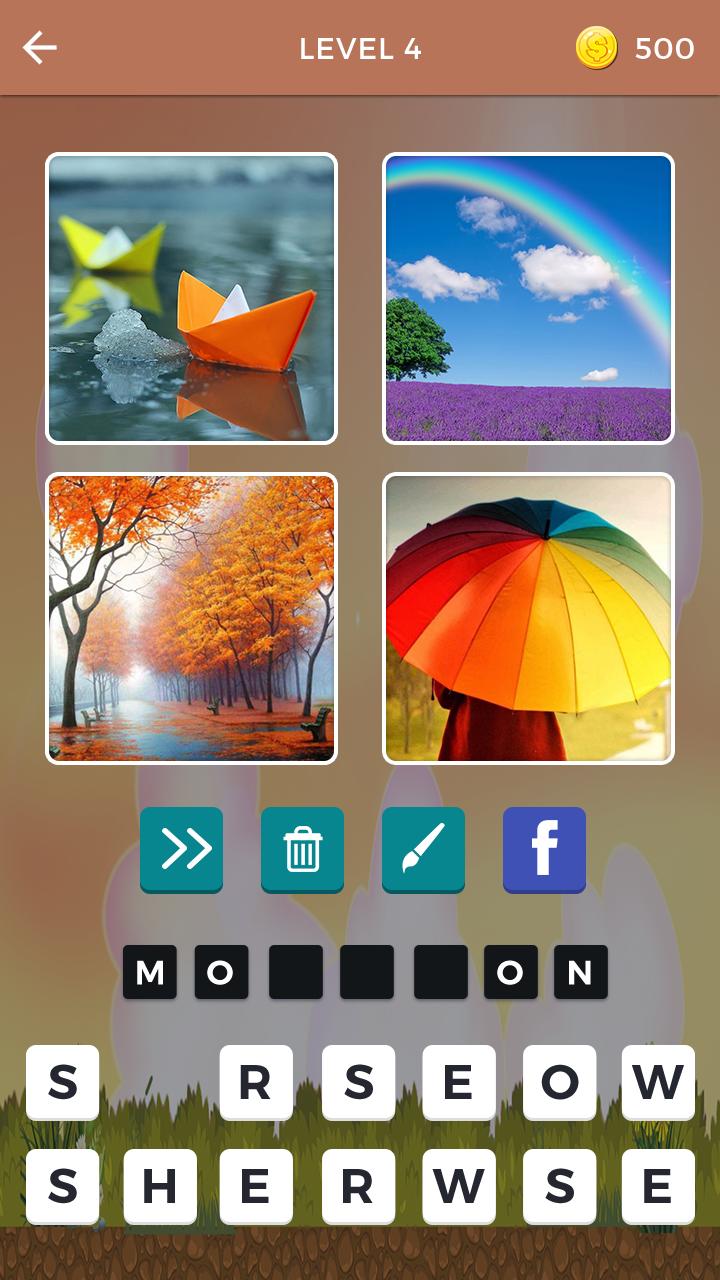The width and height of the screenshot is (720, 1280).
Task: Open the rainbow over lavender field picture
Action: pos(528,298)
